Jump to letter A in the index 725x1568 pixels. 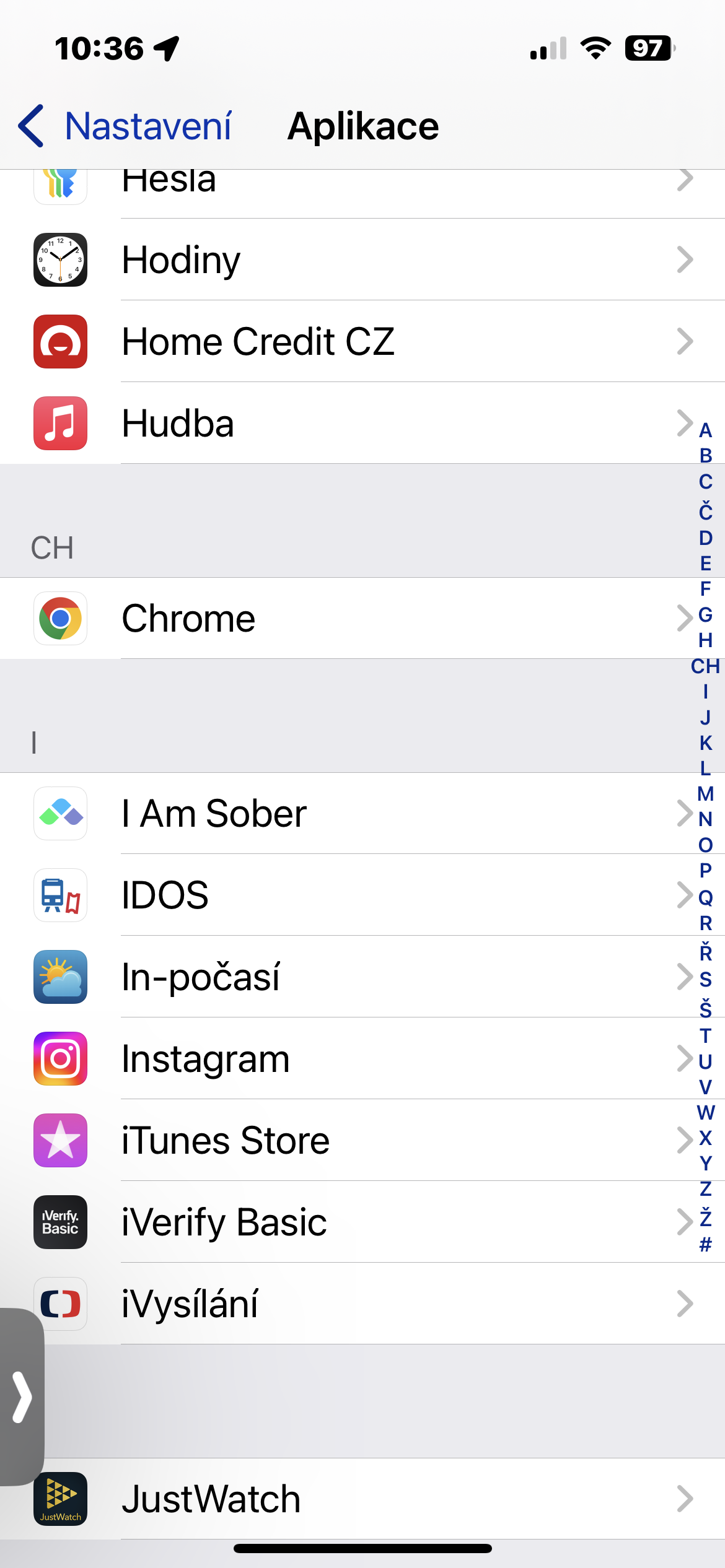[x=705, y=430]
